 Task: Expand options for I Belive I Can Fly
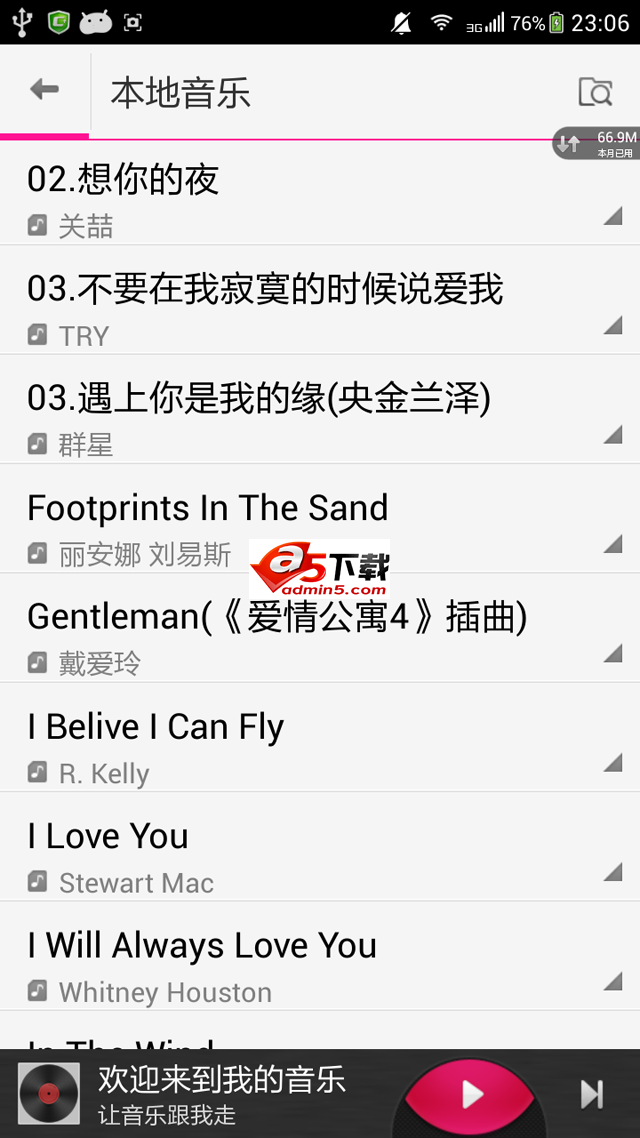[612, 763]
